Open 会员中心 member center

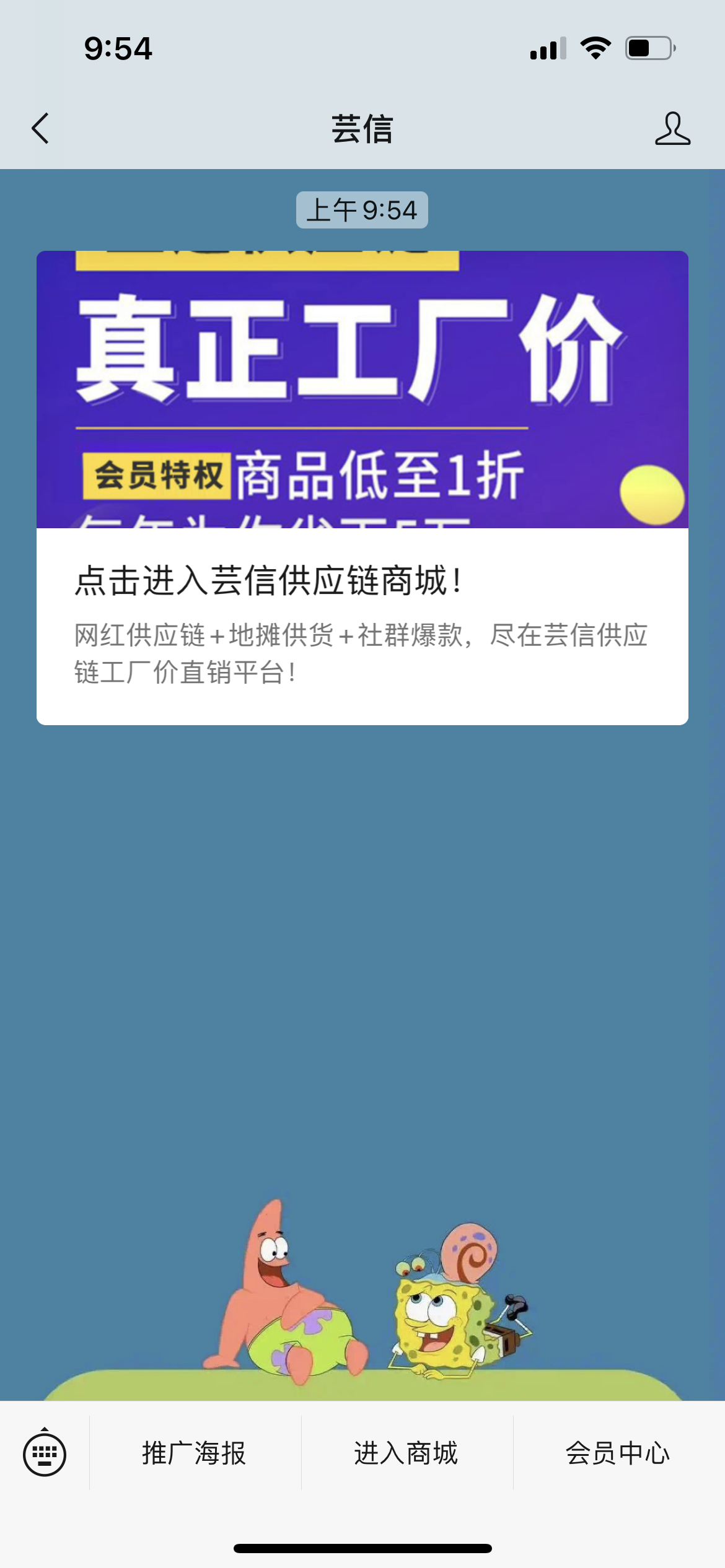pos(618,1453)
